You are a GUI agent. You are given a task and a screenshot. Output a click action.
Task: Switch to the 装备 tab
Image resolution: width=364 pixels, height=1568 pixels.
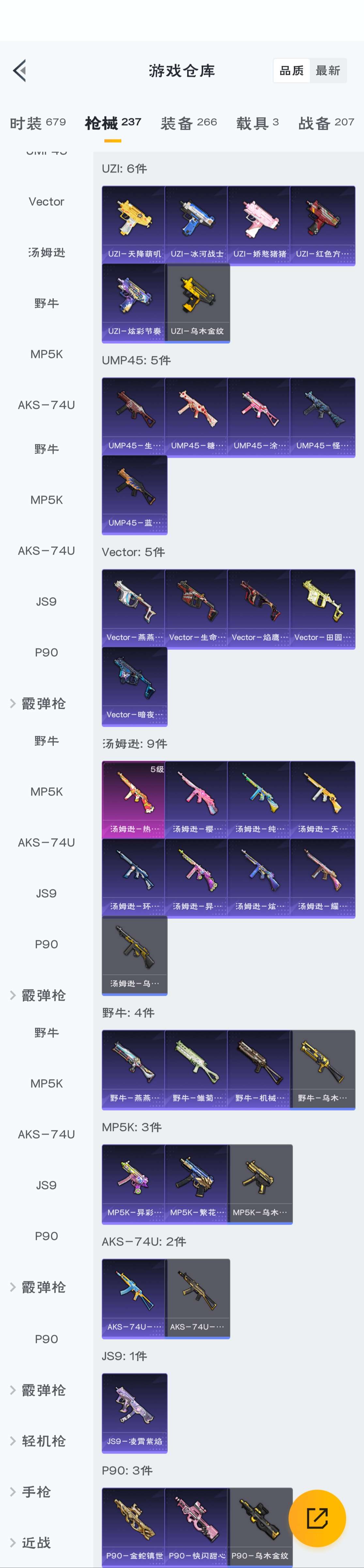(189, 123)
